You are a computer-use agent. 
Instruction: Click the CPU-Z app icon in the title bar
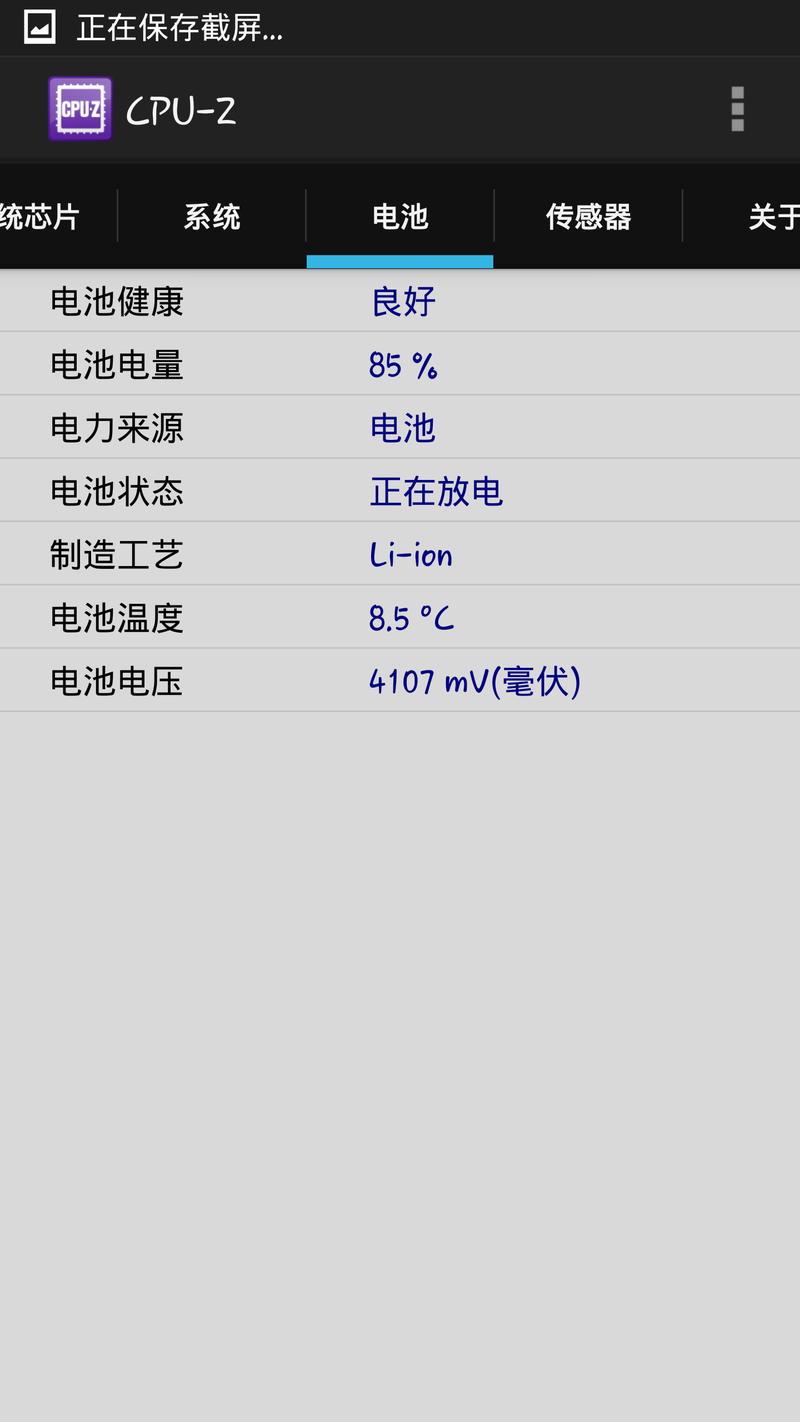tap(79, 107)
